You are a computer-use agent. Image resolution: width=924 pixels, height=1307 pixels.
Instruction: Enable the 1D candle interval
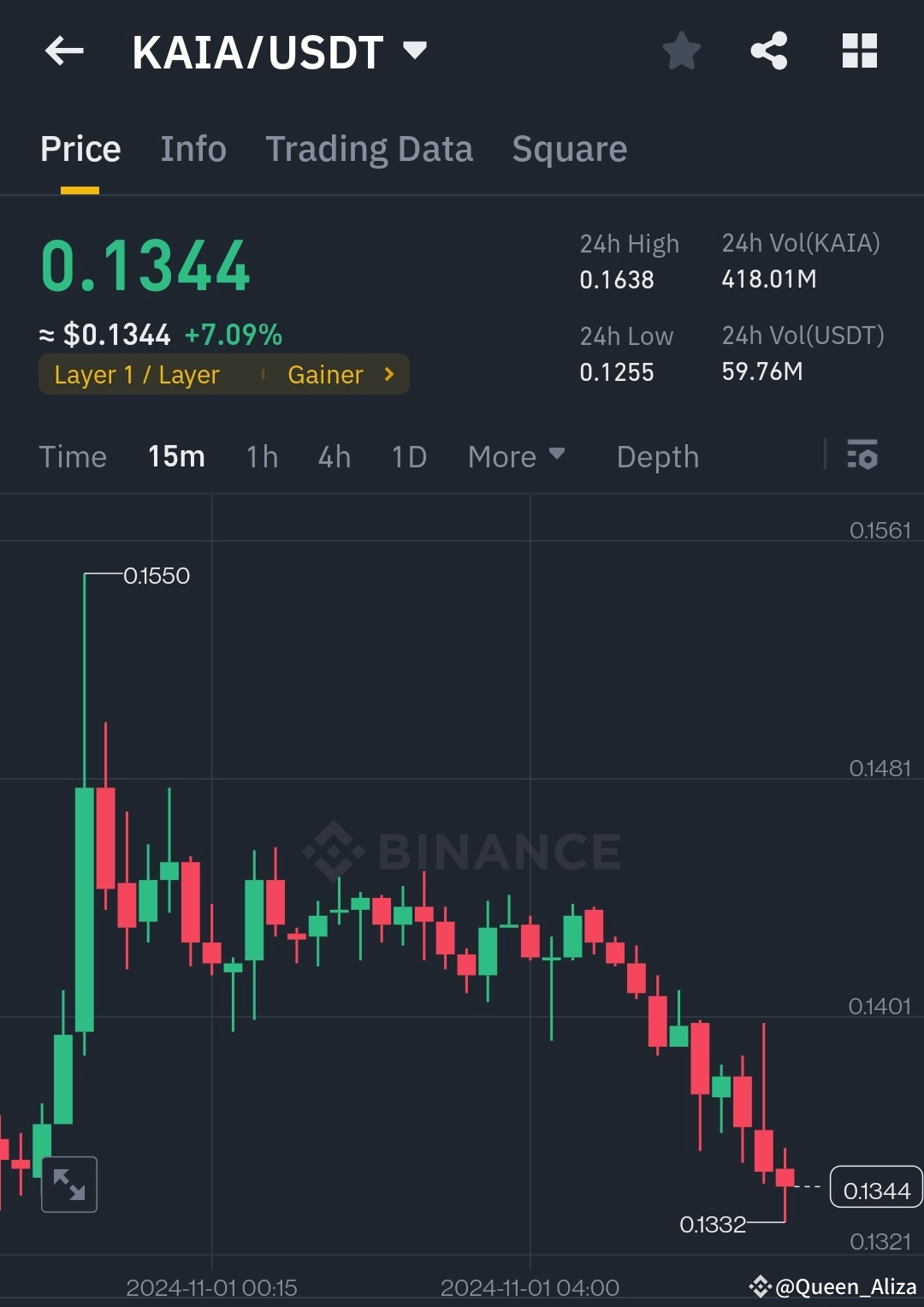(408, 456)
